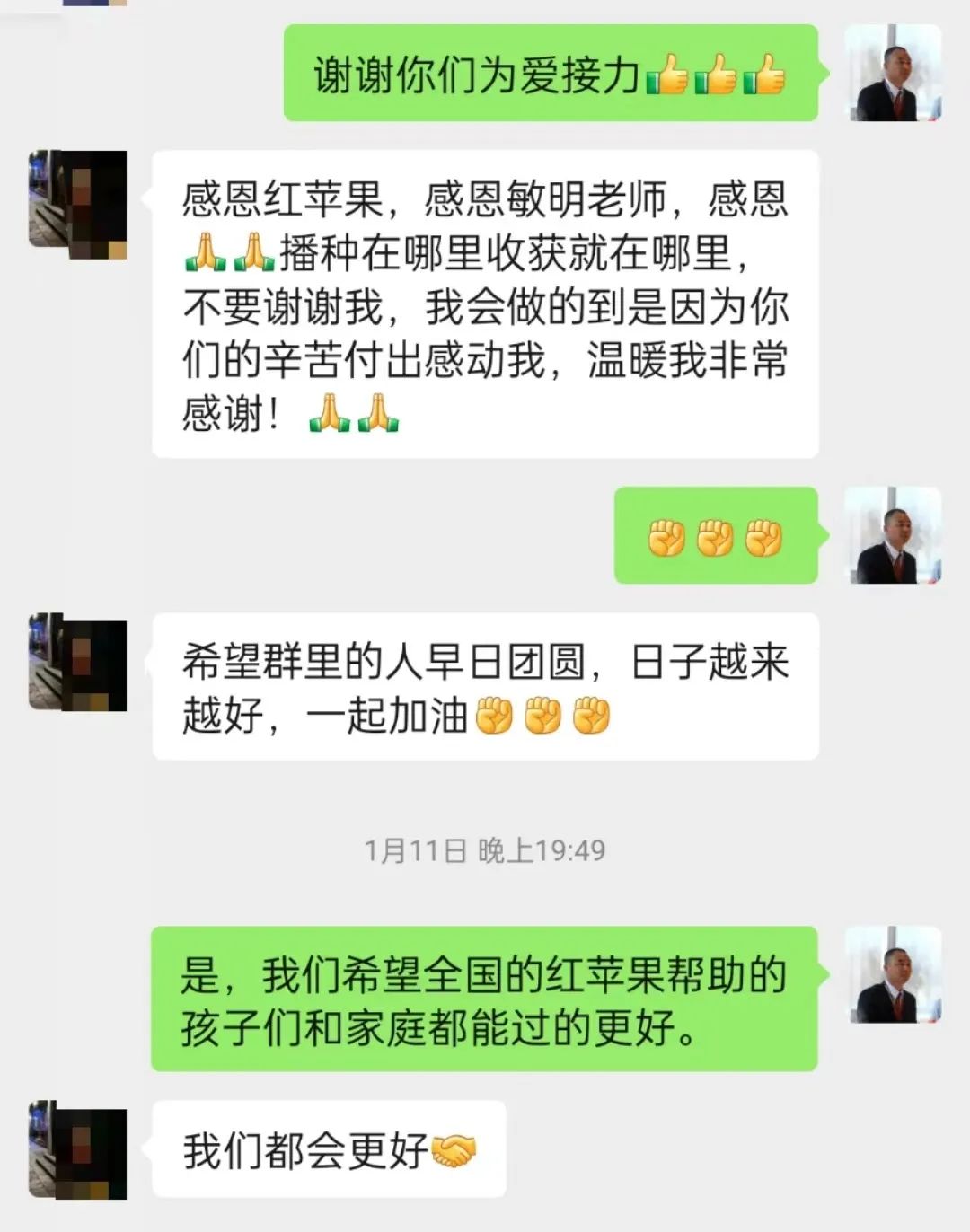Open sender's avatar beside 谢谢你们为爱接力 message
Screen dimensions: 970x1232
click(894, 74)
